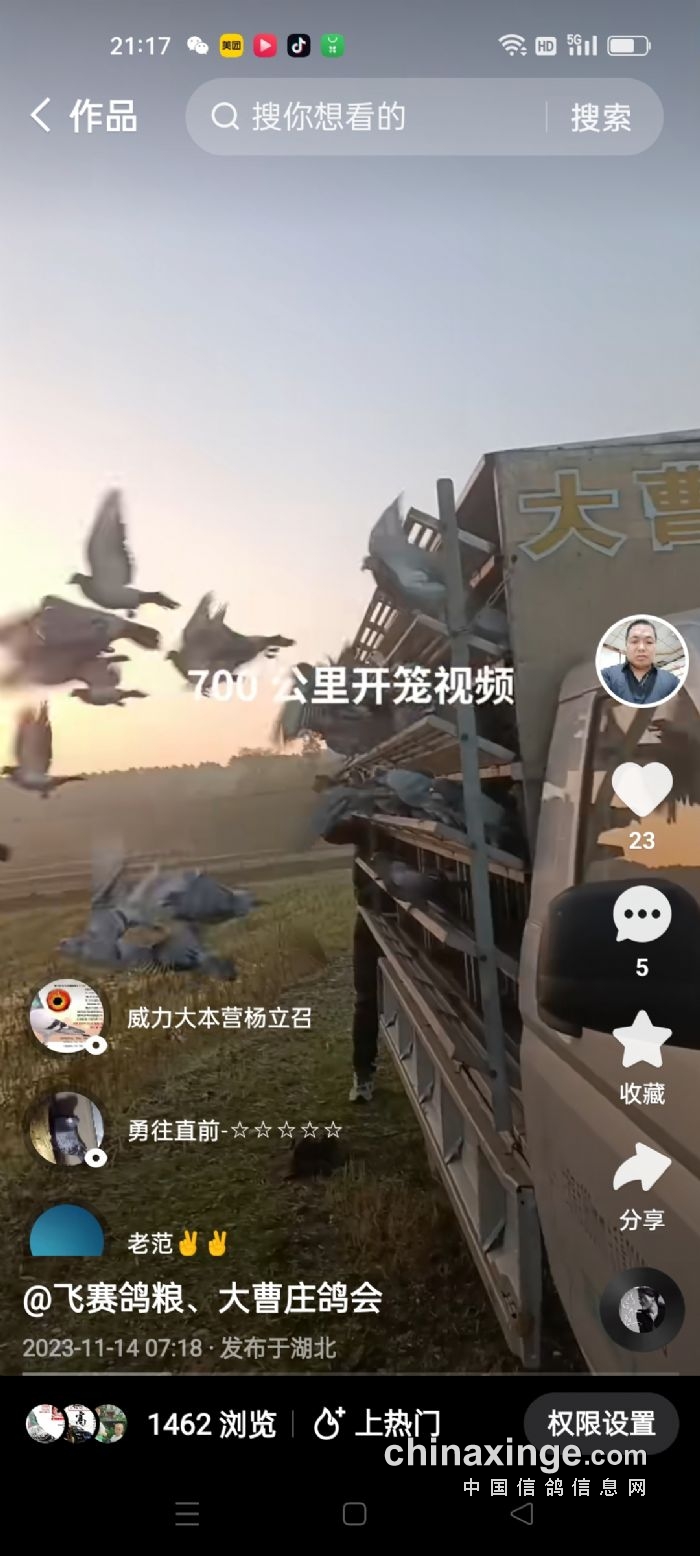The height and width of the screenshot is (1556, 700).
Task: Like this video with the heart
Action: point(641,790)
